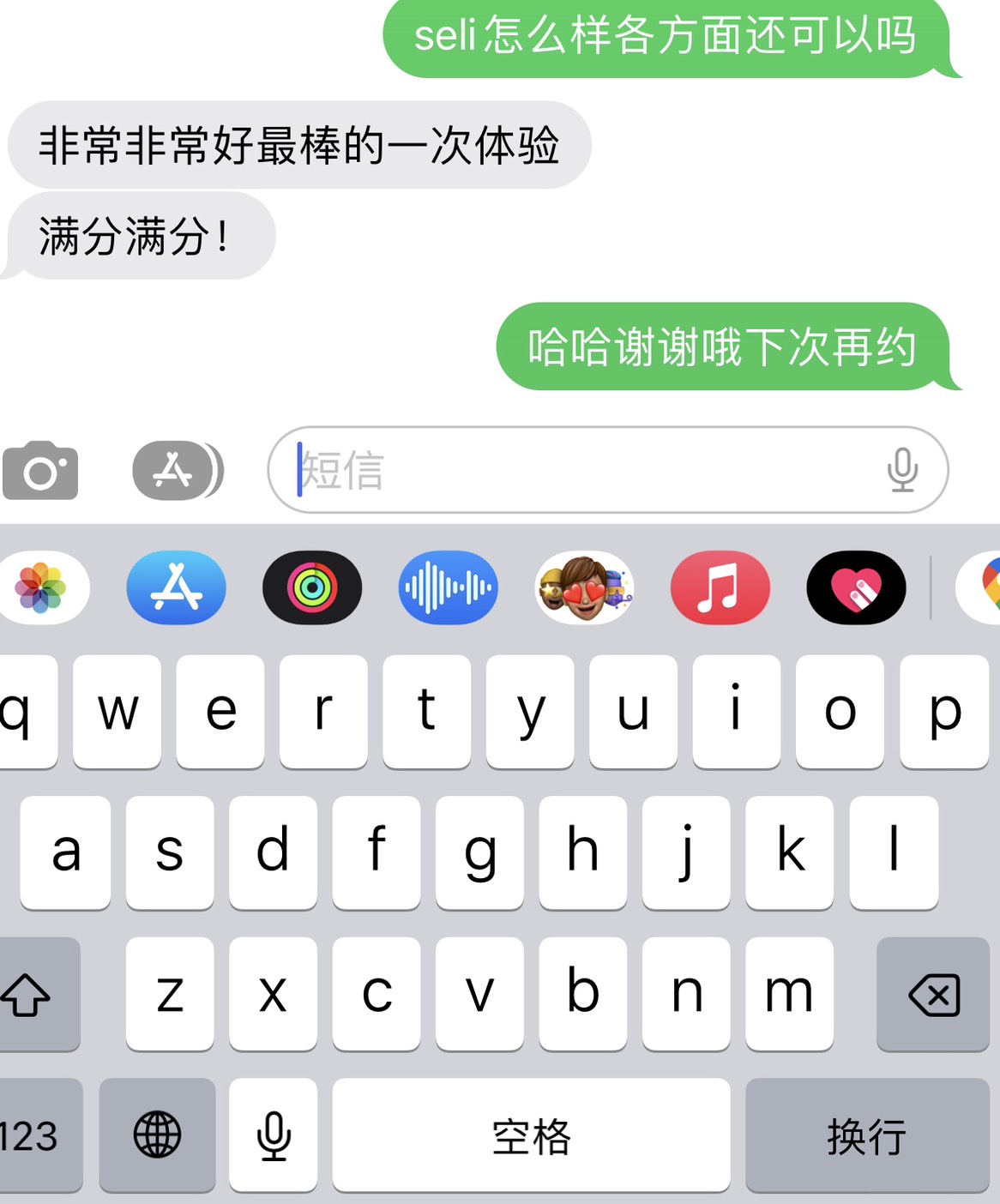This screenshot has width=1000, height=1204.
Task: Open Fitness activity rings in the app strip
Action: click(312, 588)
